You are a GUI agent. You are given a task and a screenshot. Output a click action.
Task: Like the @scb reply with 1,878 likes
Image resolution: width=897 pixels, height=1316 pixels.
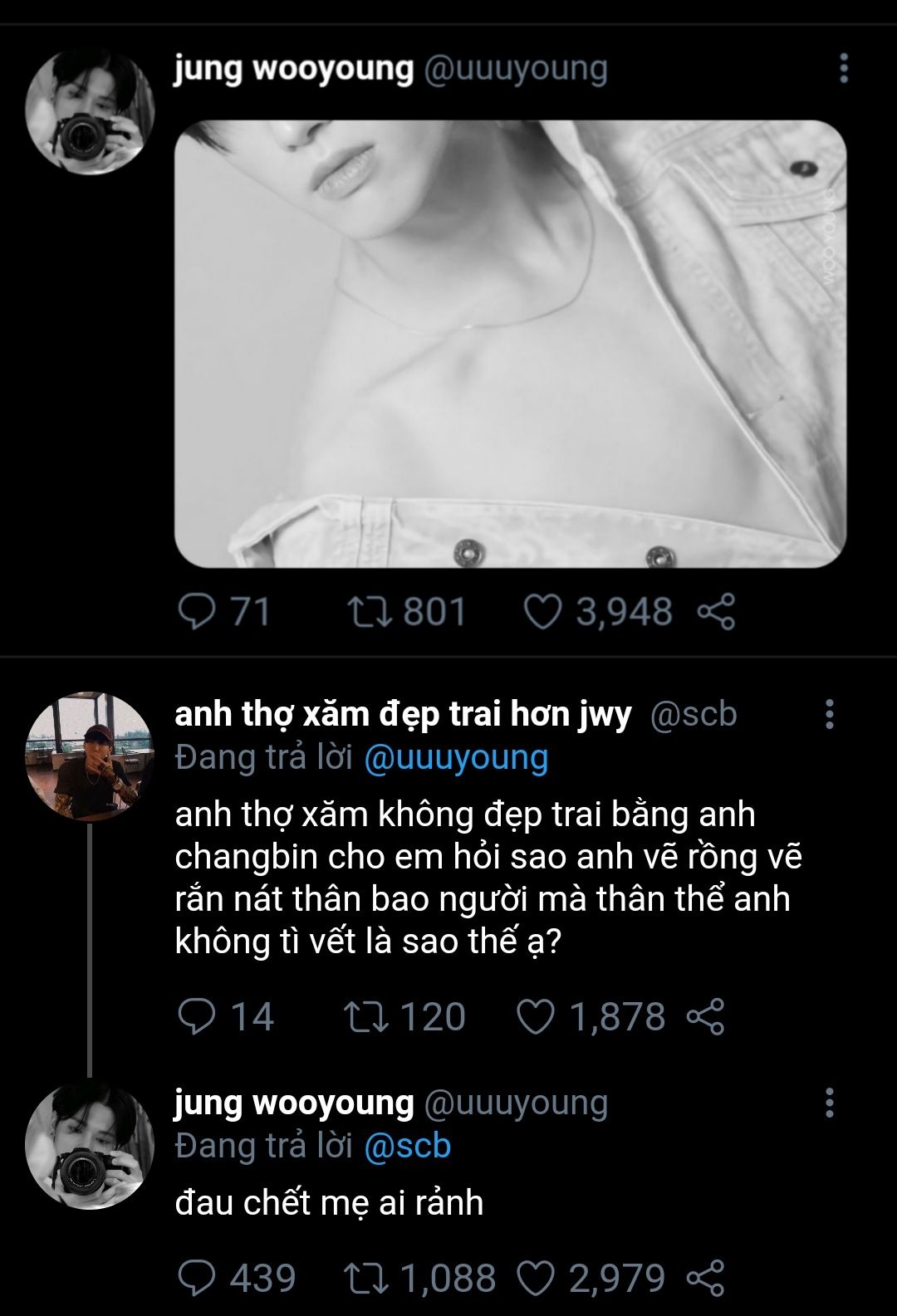click(536, 1017)
